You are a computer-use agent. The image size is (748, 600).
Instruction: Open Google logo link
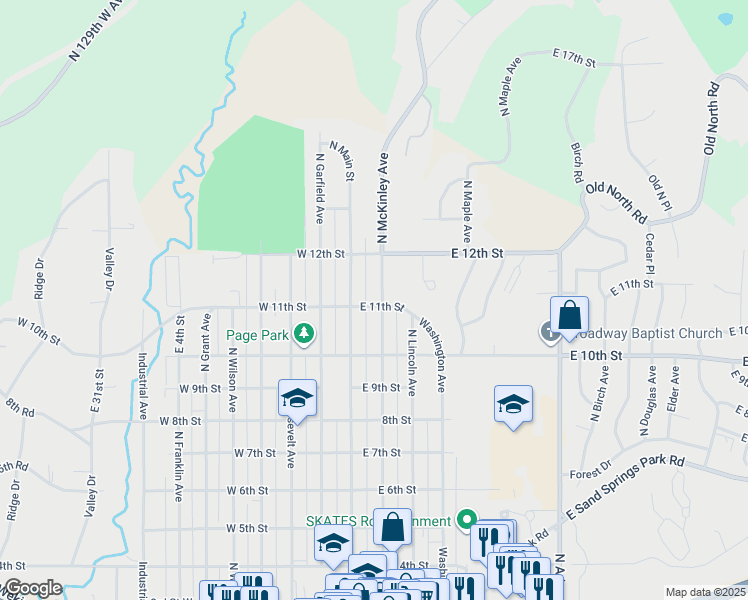[x=33, y=588]
